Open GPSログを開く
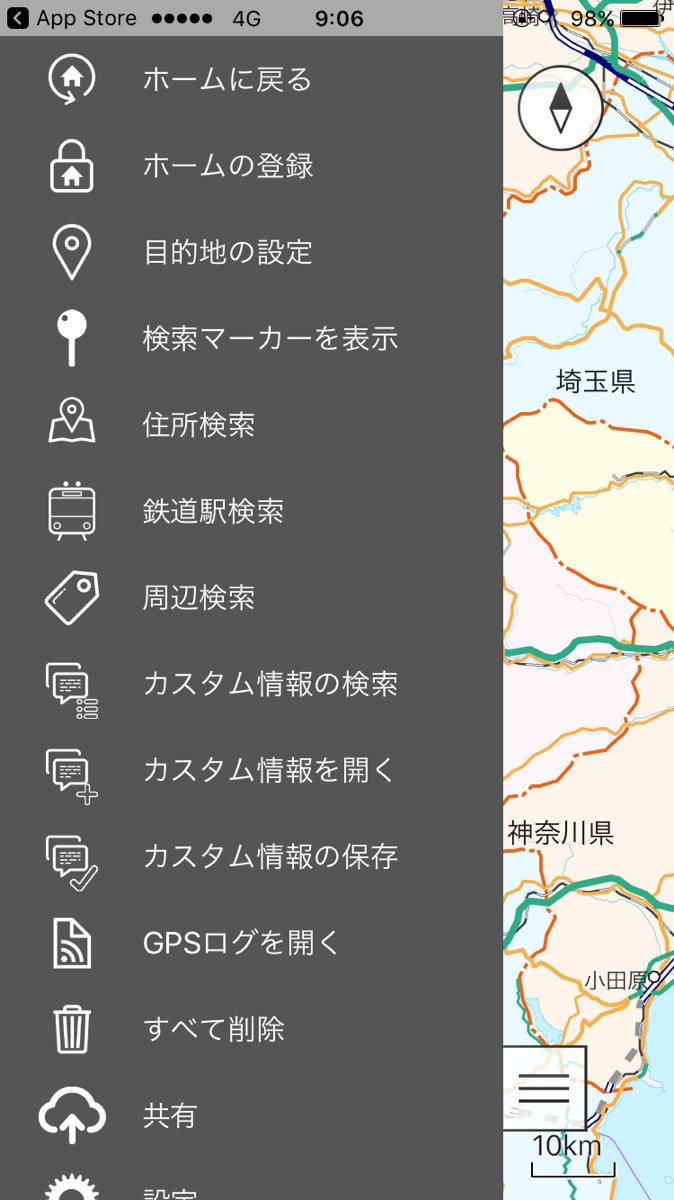The width and height of the screenshot is (674, 1200). [242, 943]
